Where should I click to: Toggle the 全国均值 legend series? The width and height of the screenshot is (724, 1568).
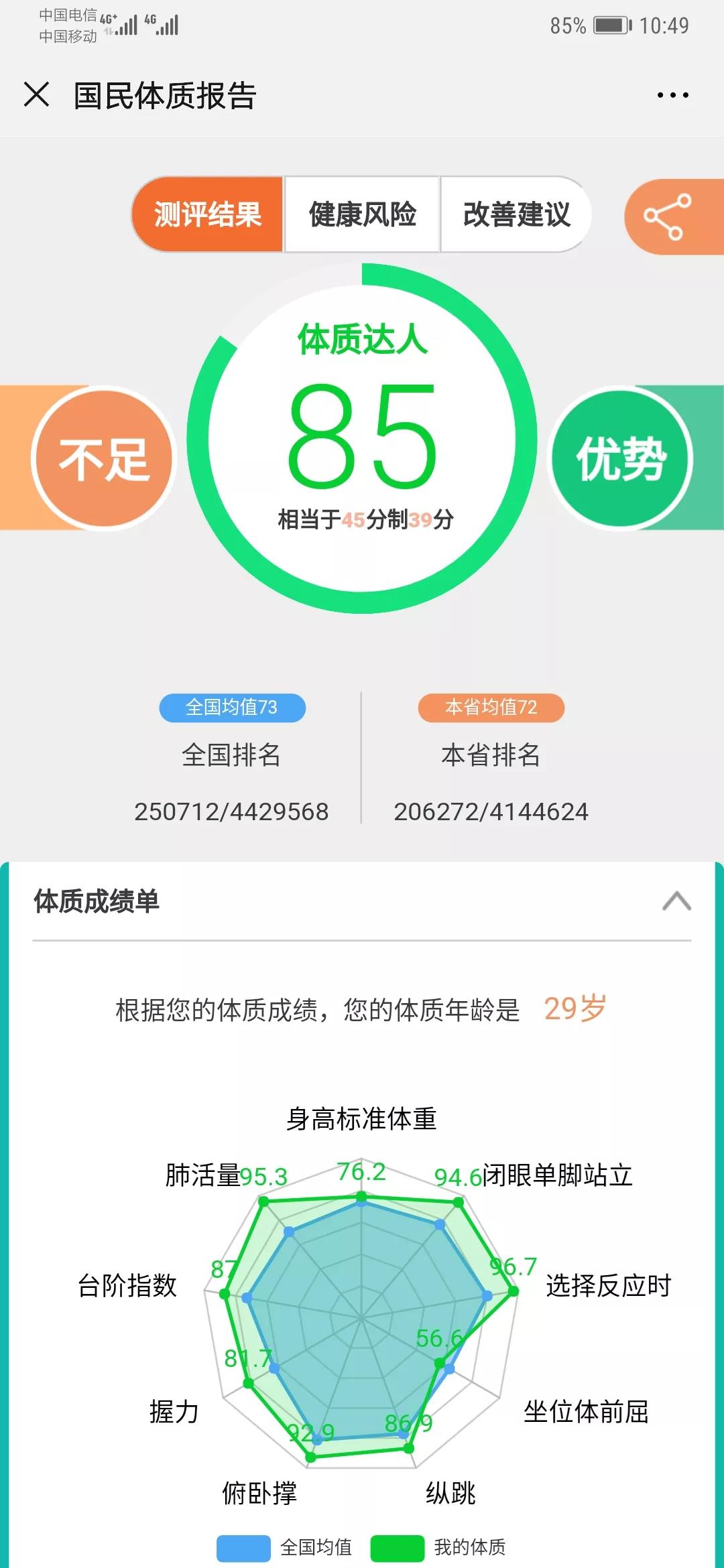coord(284,1547)
